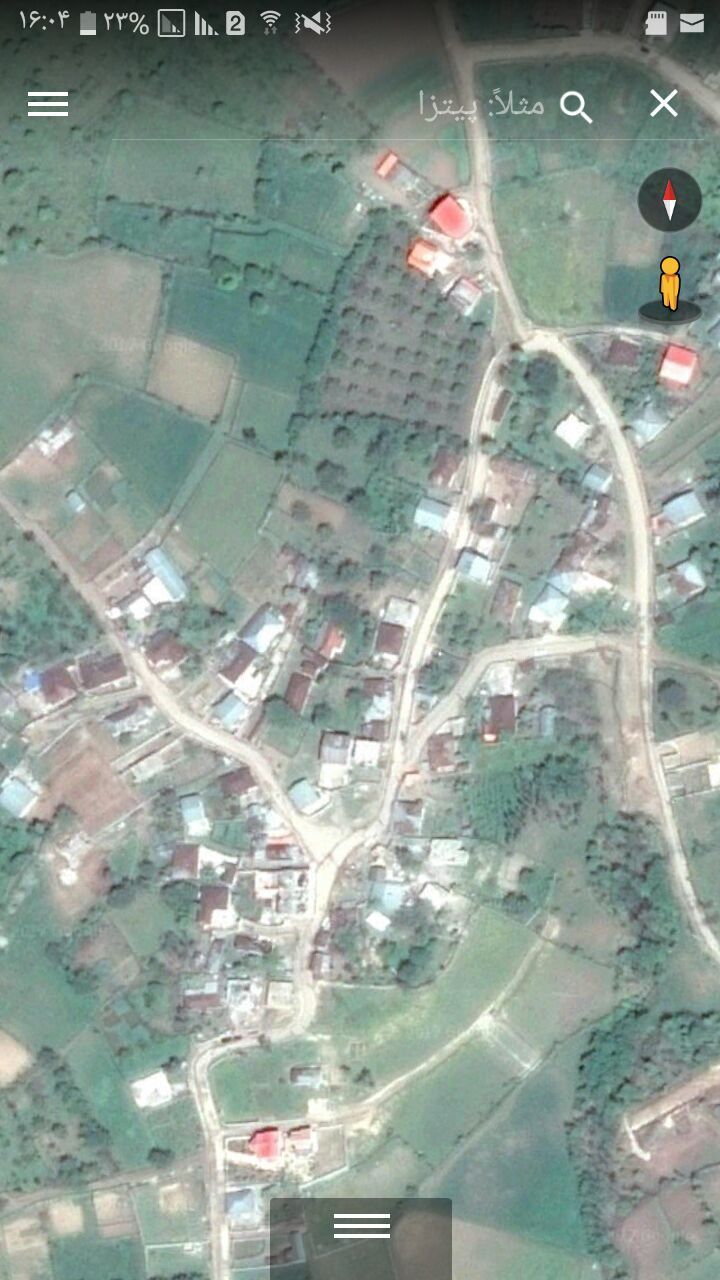Activate the Street View pegman

pyautogui.click(x=669, y=287)
